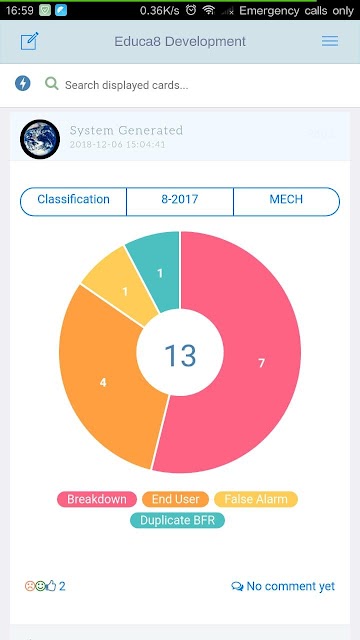
Task: Open the No comment yet link
Action: pyautogui.click(x=283, y=586)
